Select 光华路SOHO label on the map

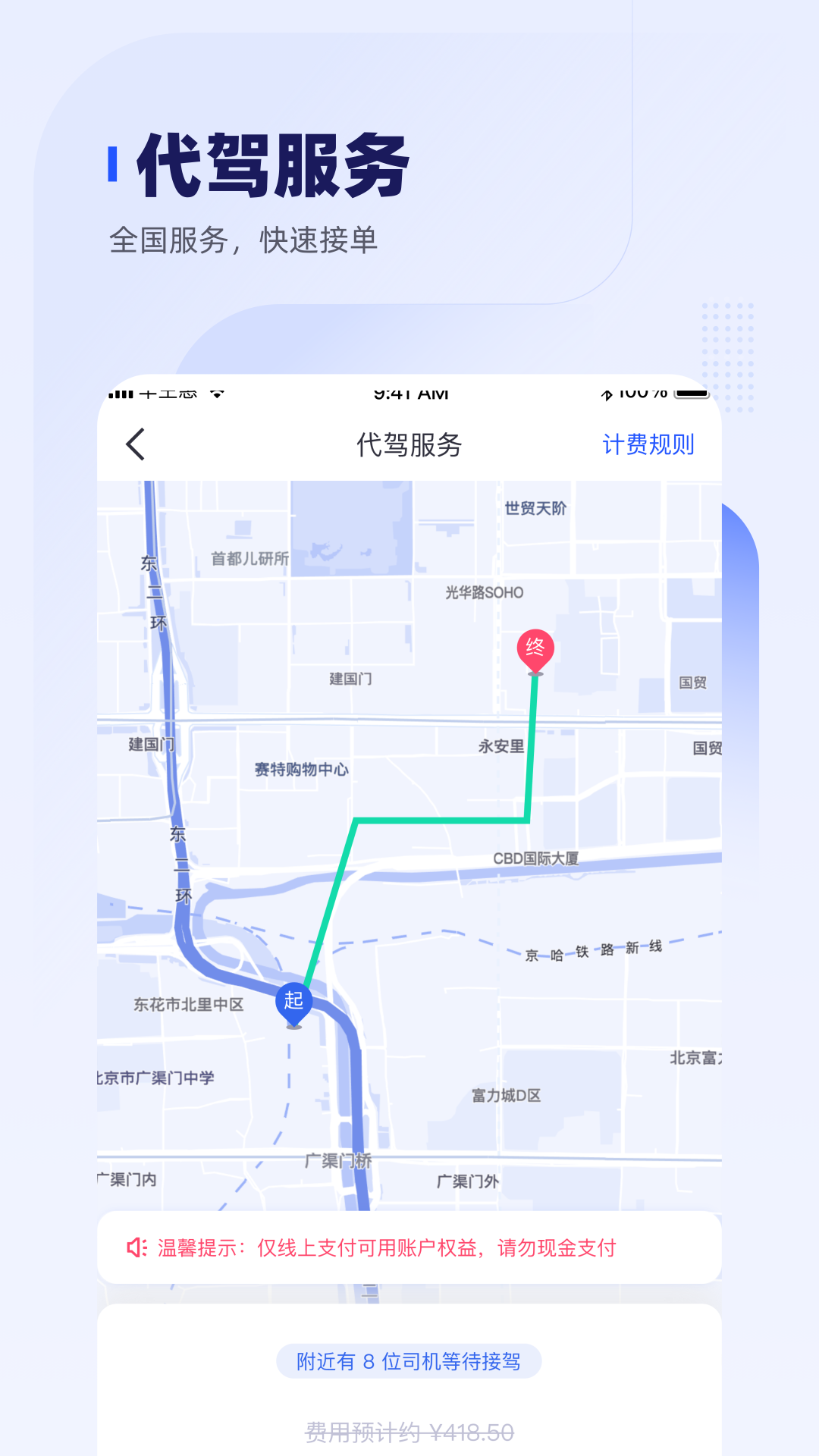[484, 593]
